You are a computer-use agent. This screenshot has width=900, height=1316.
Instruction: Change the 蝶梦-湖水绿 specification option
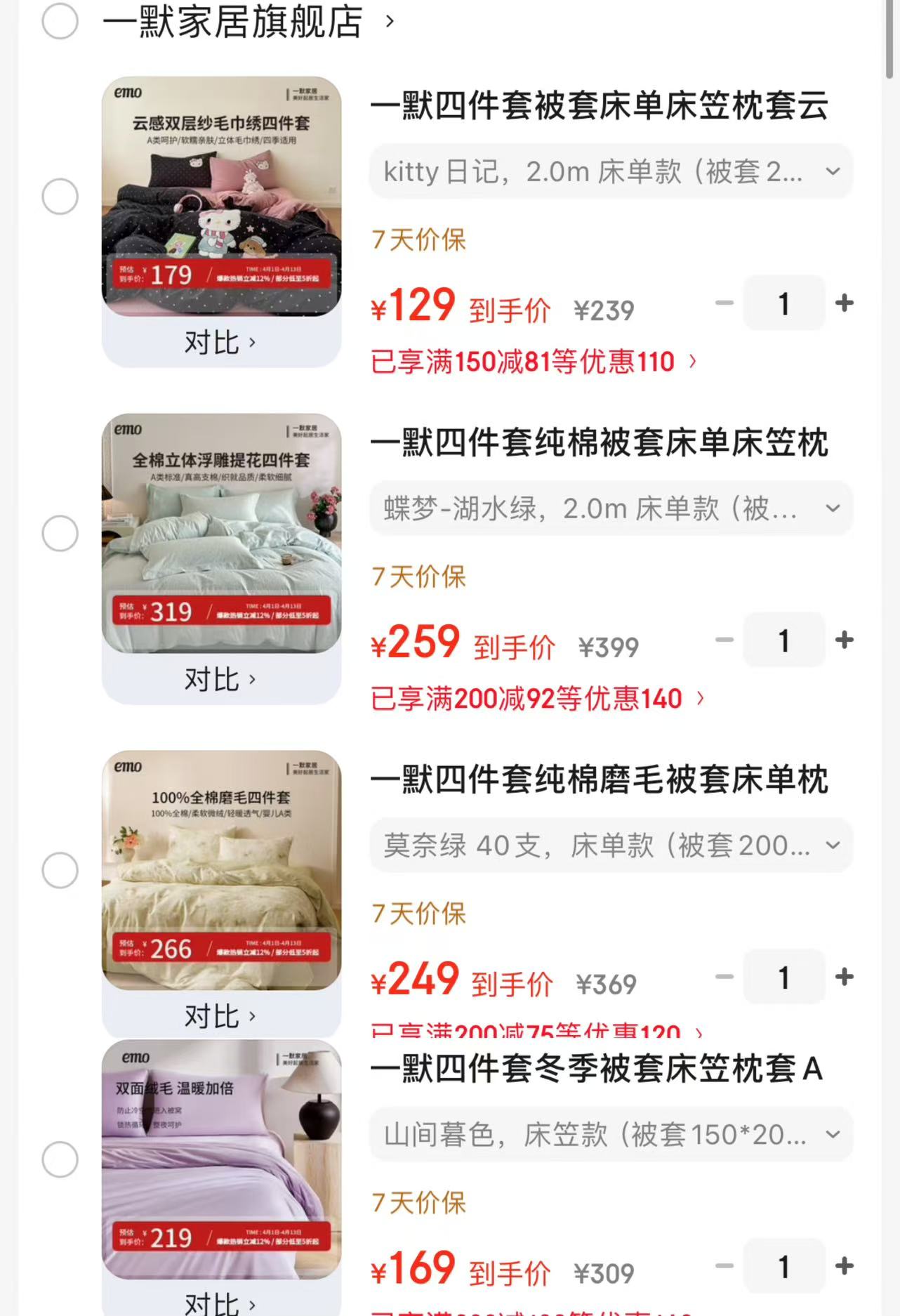pyautogui.click(x=611, y=508)
